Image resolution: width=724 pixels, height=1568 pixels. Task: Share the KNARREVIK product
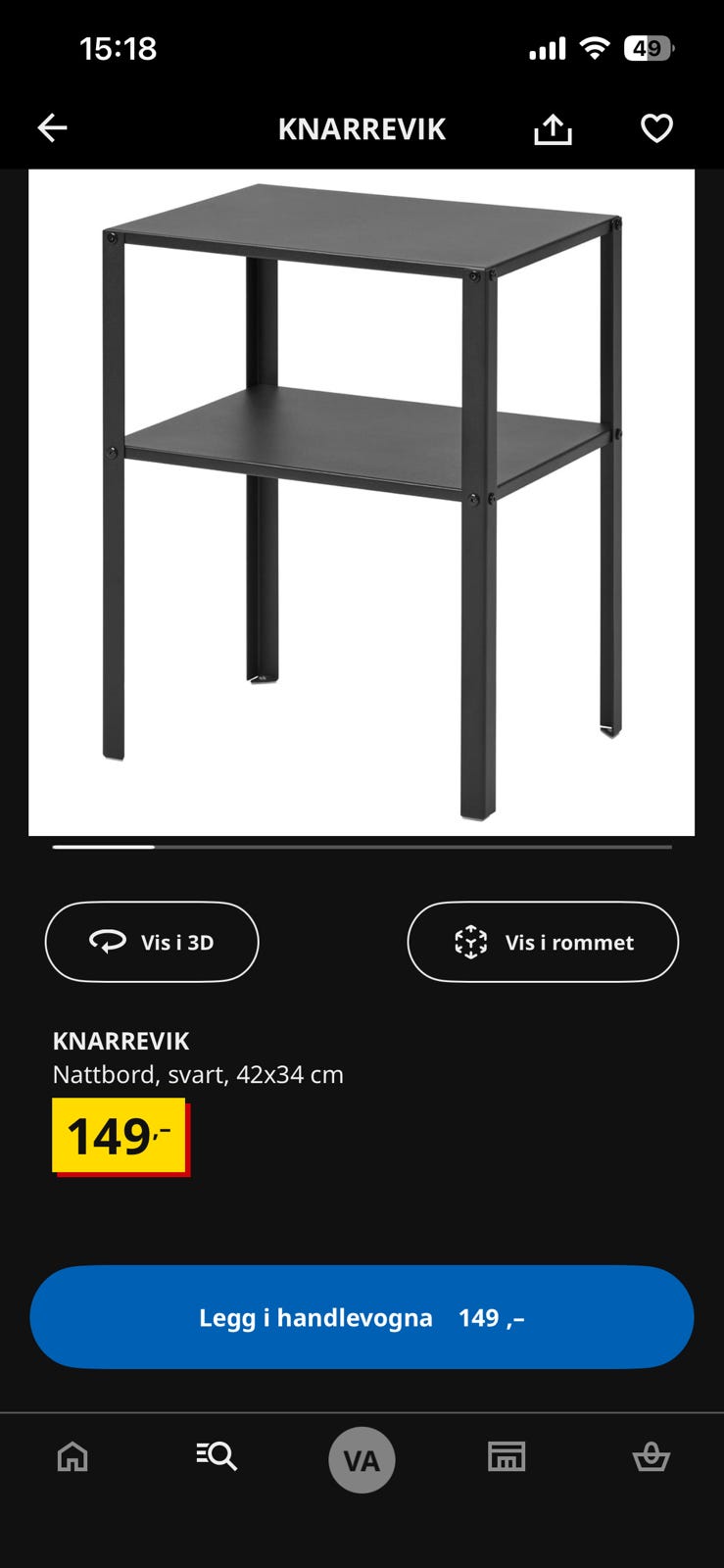tap(553, 128)
